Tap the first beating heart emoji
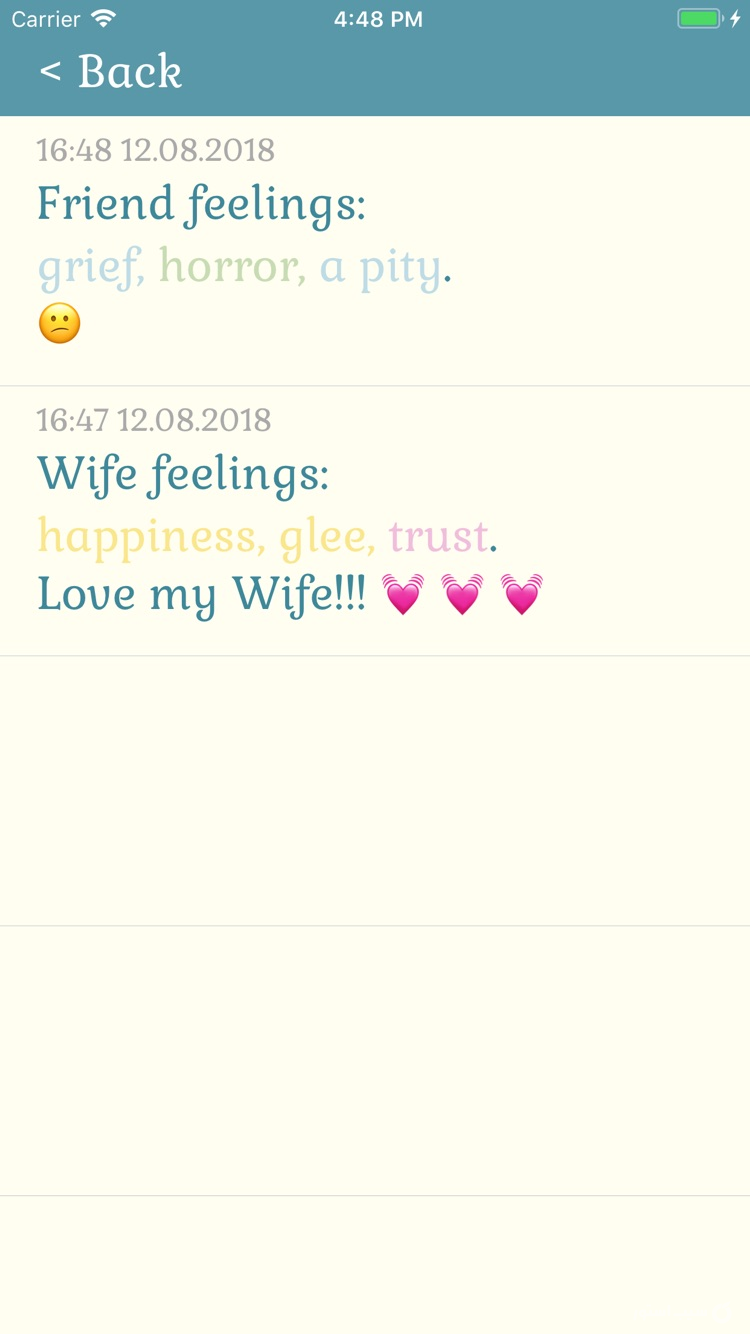Viewport: 750px width, 1334px height. (x=404, y=594)
